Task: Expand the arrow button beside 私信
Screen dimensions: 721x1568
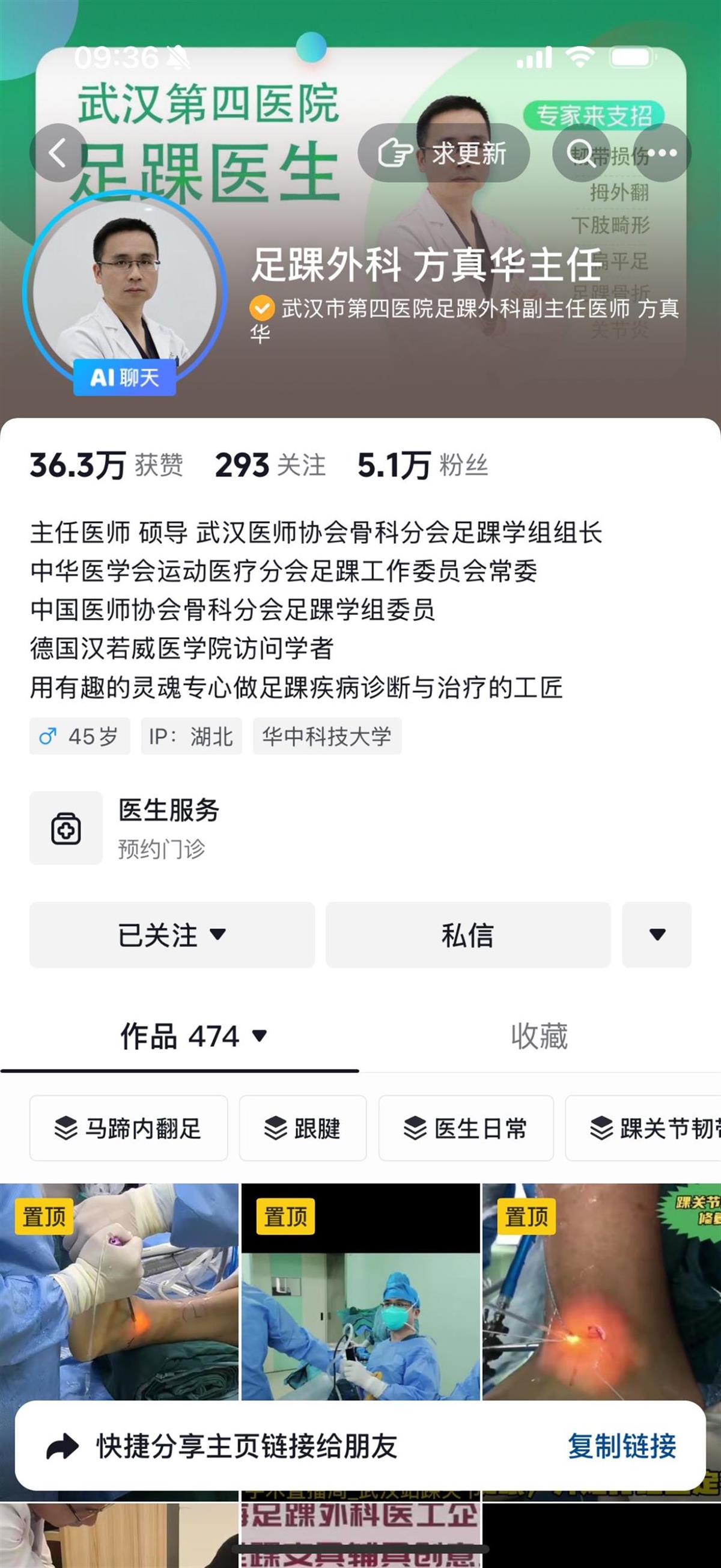Action: click(x=657, y=935)
